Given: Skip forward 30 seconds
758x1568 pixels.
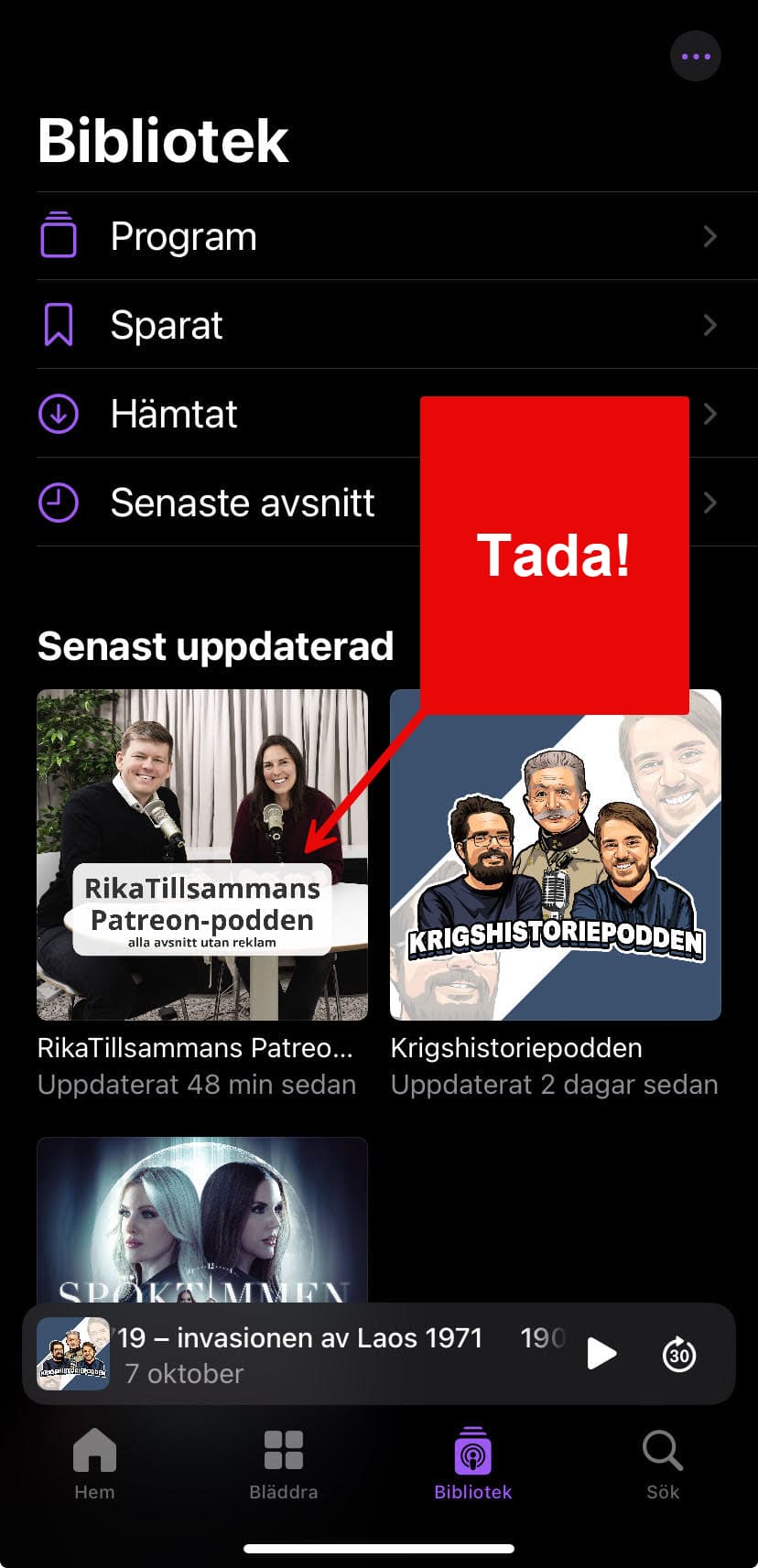Looking at the screenshot, I should click(x=679, y=1354).
